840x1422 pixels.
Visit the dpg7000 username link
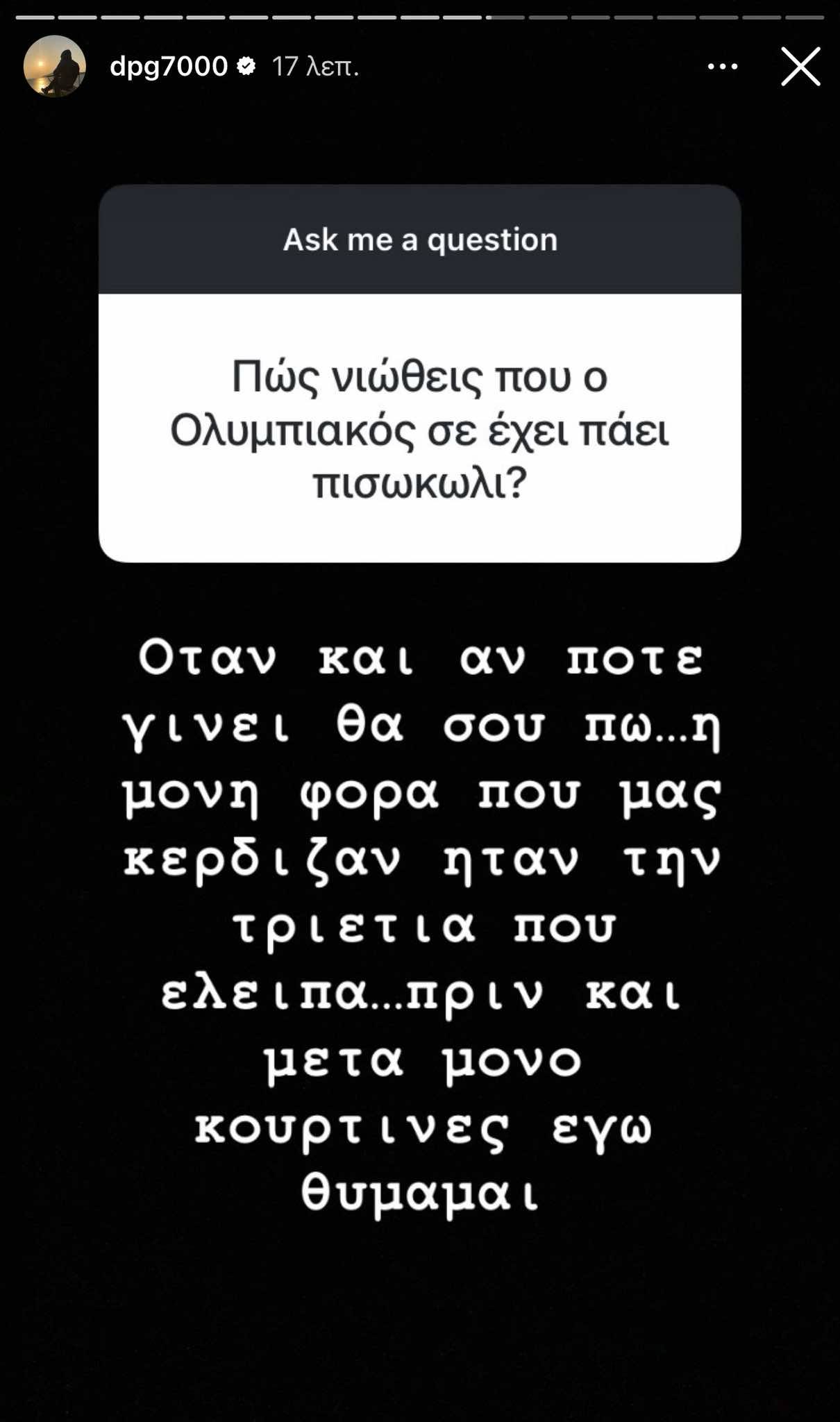(x=169, y=67)
